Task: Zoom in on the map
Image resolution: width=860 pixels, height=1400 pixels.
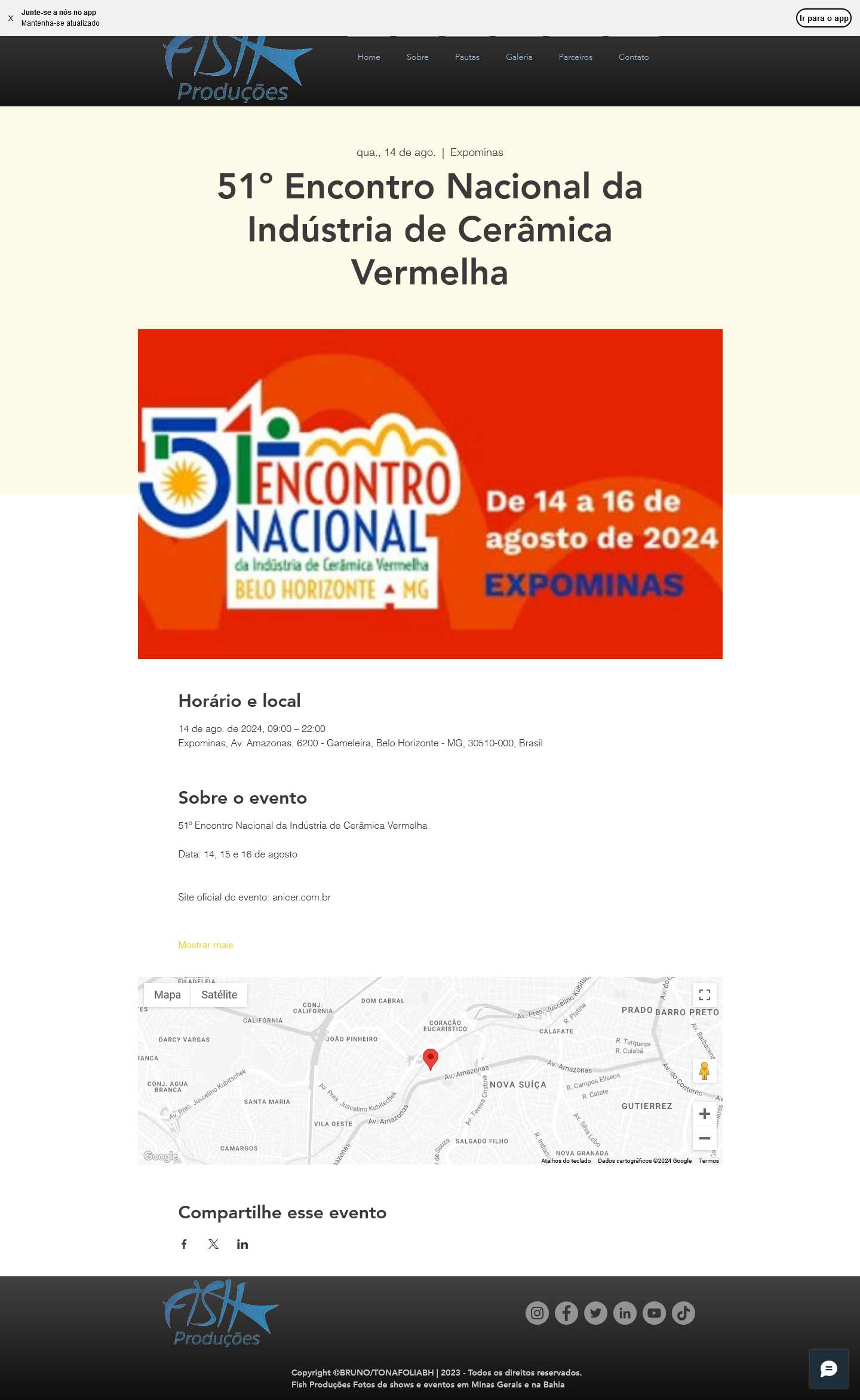Action: [x=705, y=1114]
